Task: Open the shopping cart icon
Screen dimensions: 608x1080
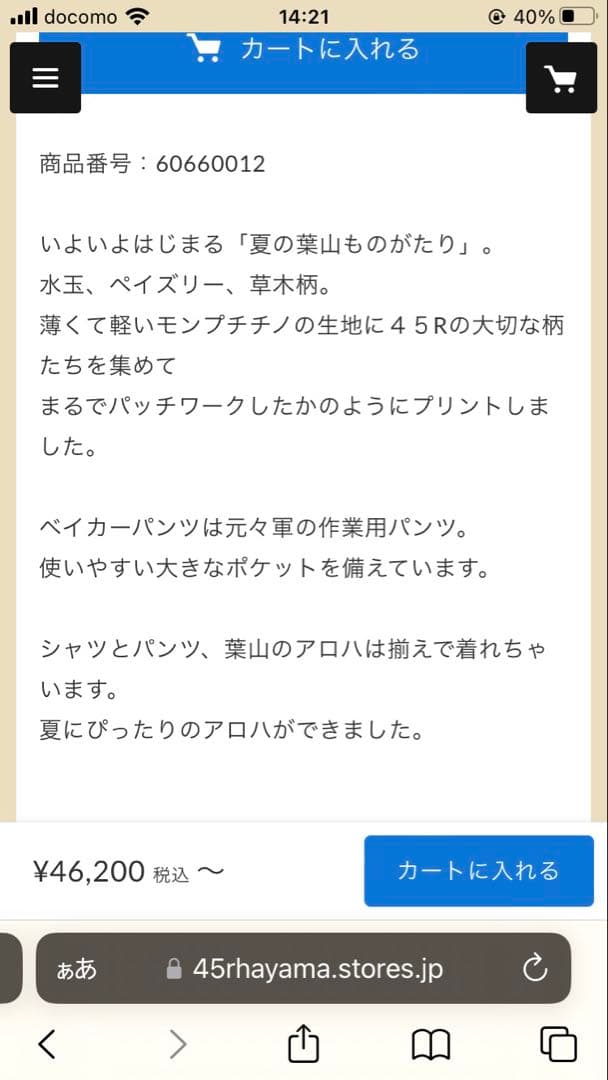Action: pos(561,78)
